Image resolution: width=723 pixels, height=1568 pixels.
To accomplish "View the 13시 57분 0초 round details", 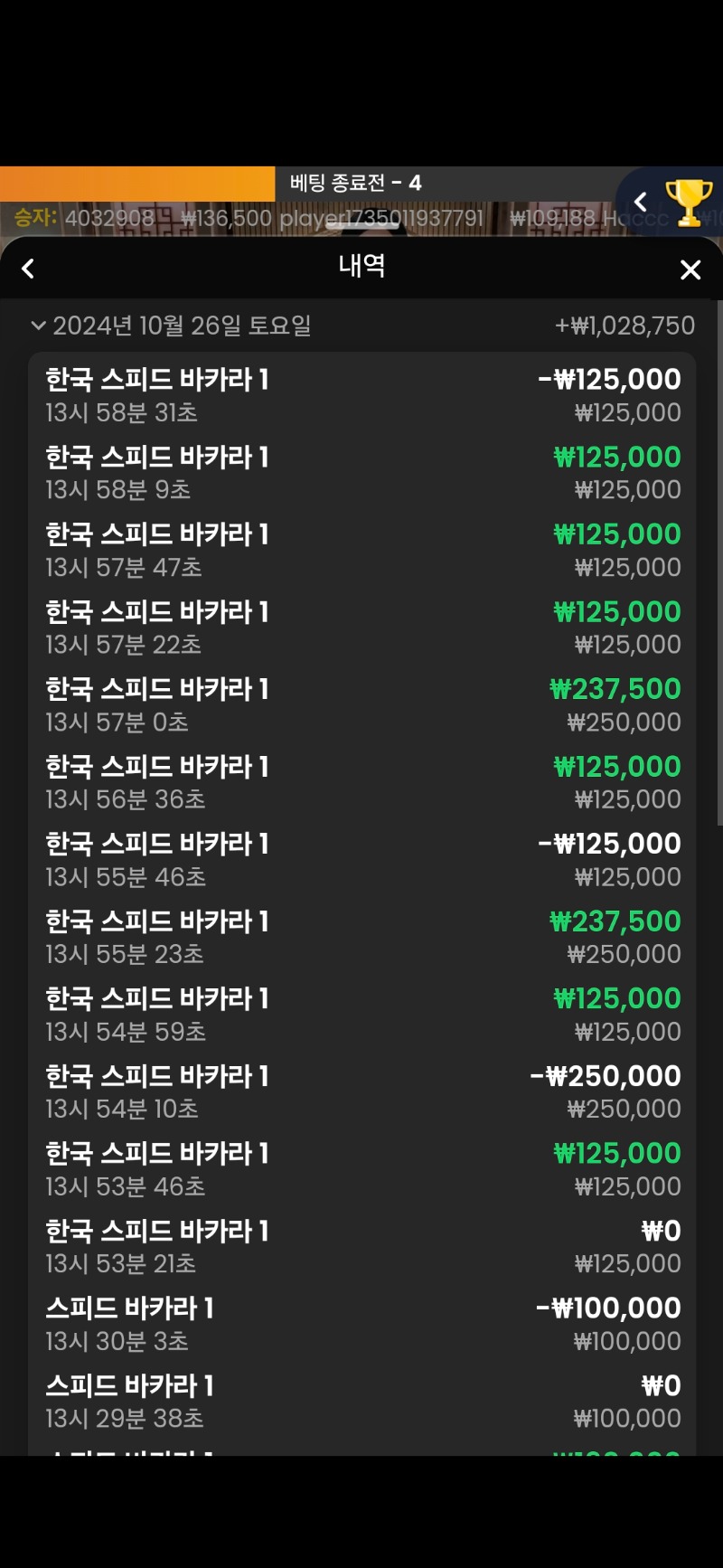I will click(x=361, y=704).
